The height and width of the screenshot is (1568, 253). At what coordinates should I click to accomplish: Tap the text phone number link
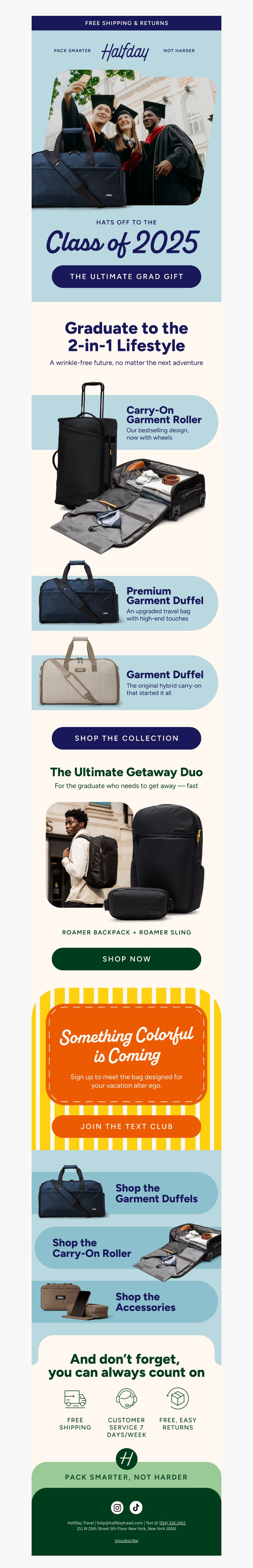(172, 1523)
